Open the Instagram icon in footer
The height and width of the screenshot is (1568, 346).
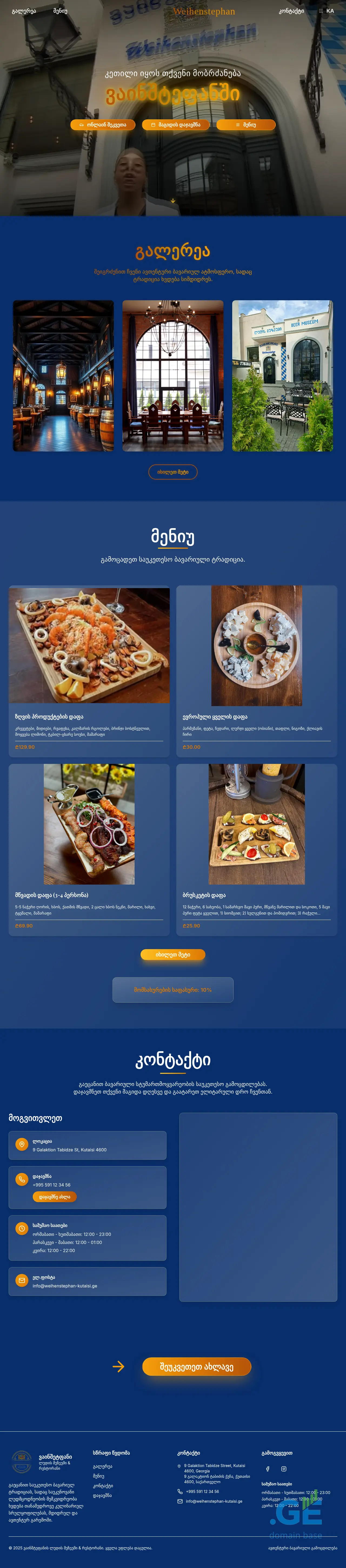click(x=283, y=1469)
